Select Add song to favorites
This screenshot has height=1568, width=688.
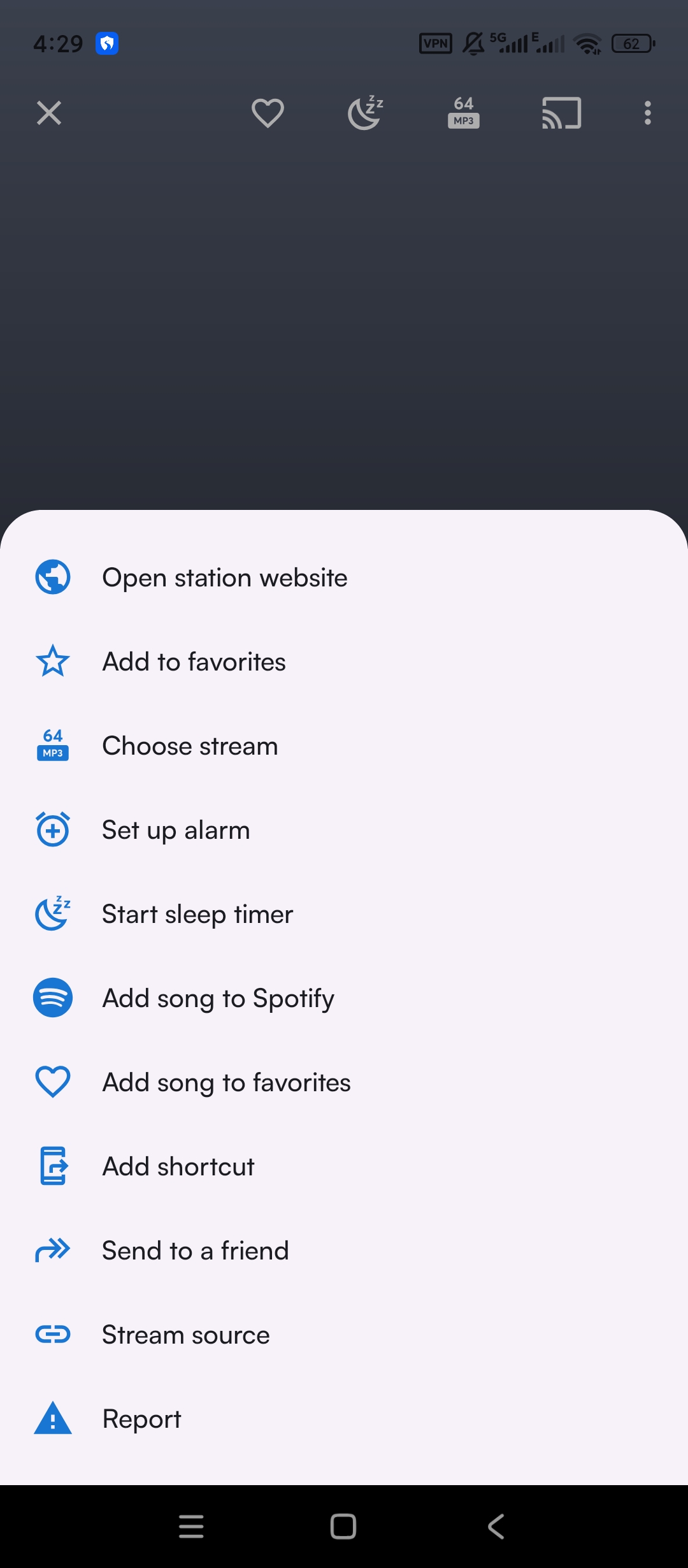point(344,1082)
